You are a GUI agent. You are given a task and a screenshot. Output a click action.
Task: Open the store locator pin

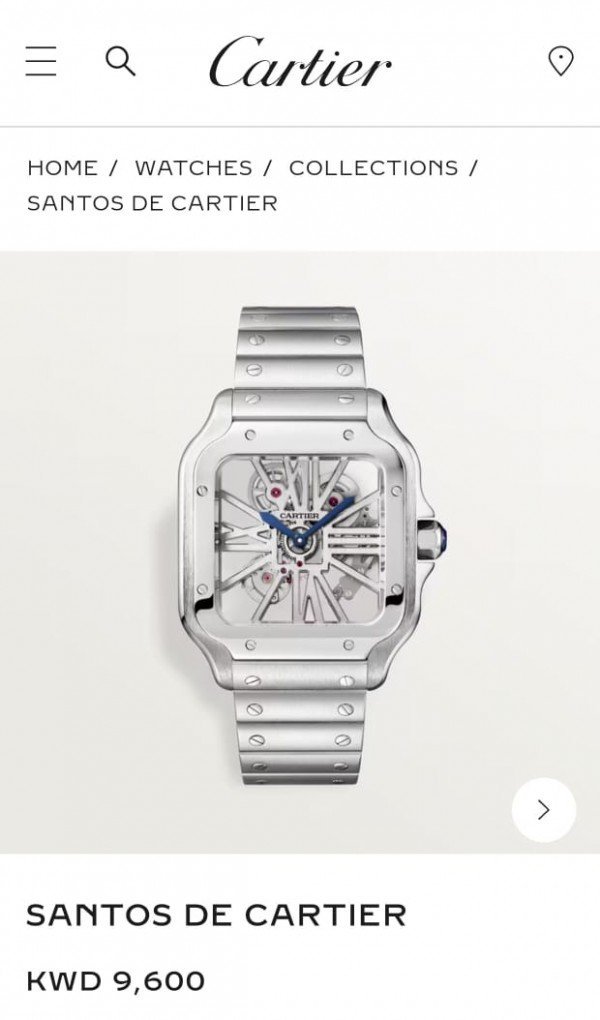561,61
